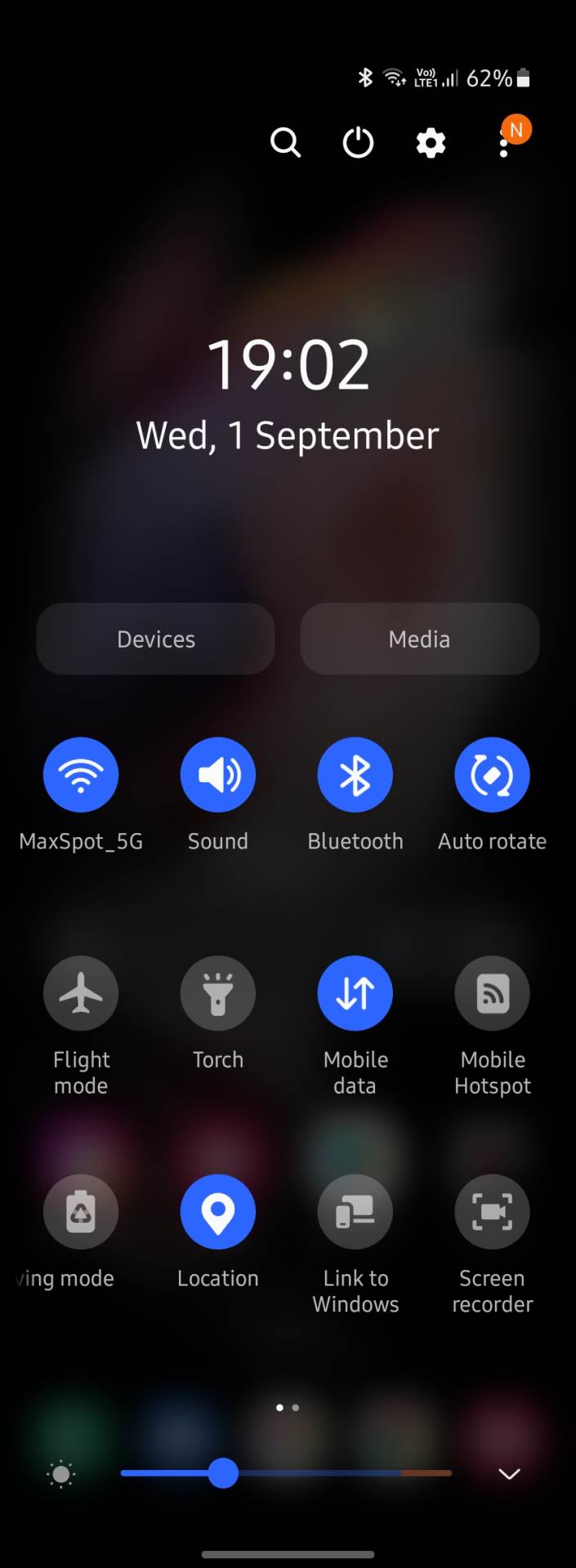
Task: Enable Mobile Hotspot
Action: pyautogui.click(x=493, y=993)
